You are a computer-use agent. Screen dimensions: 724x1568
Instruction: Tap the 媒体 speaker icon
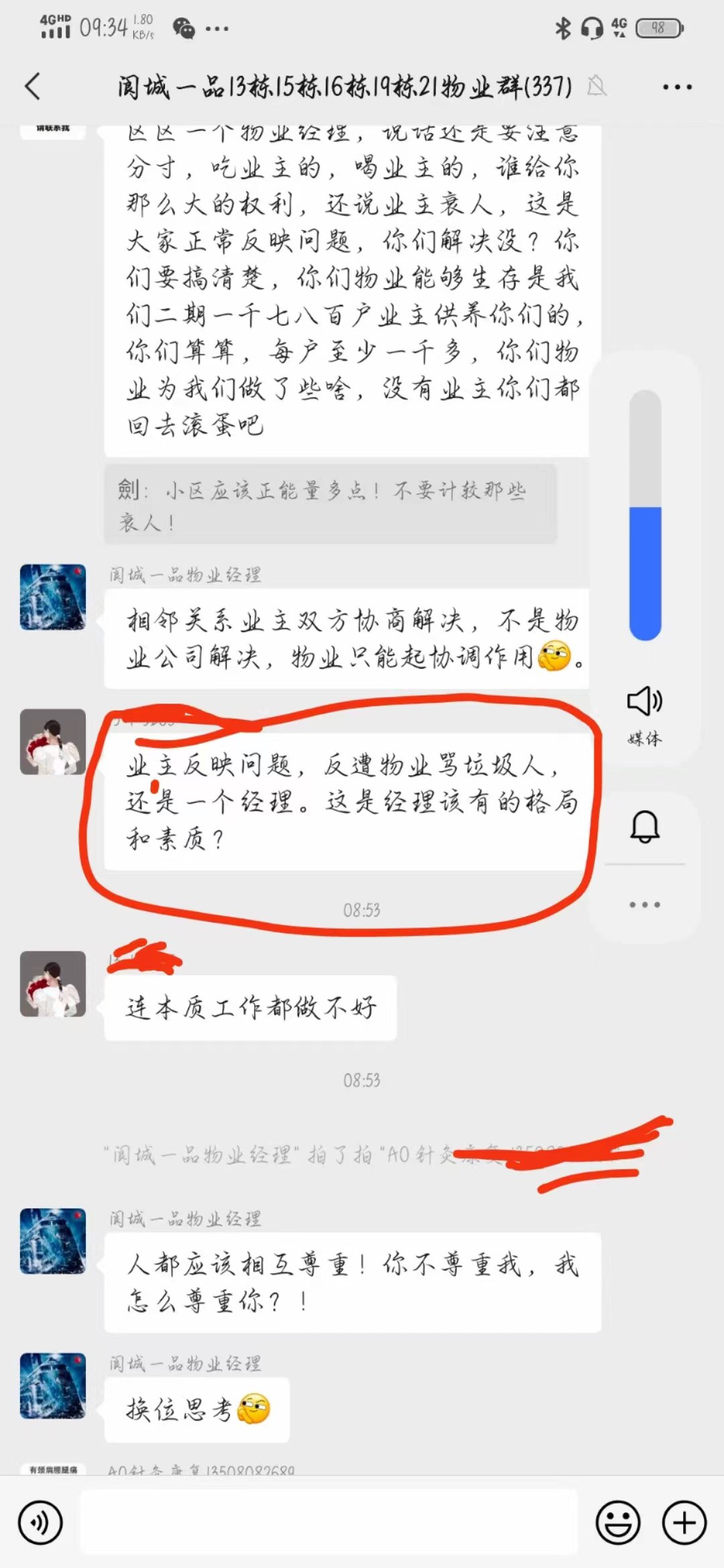click(x=644, y=702)
